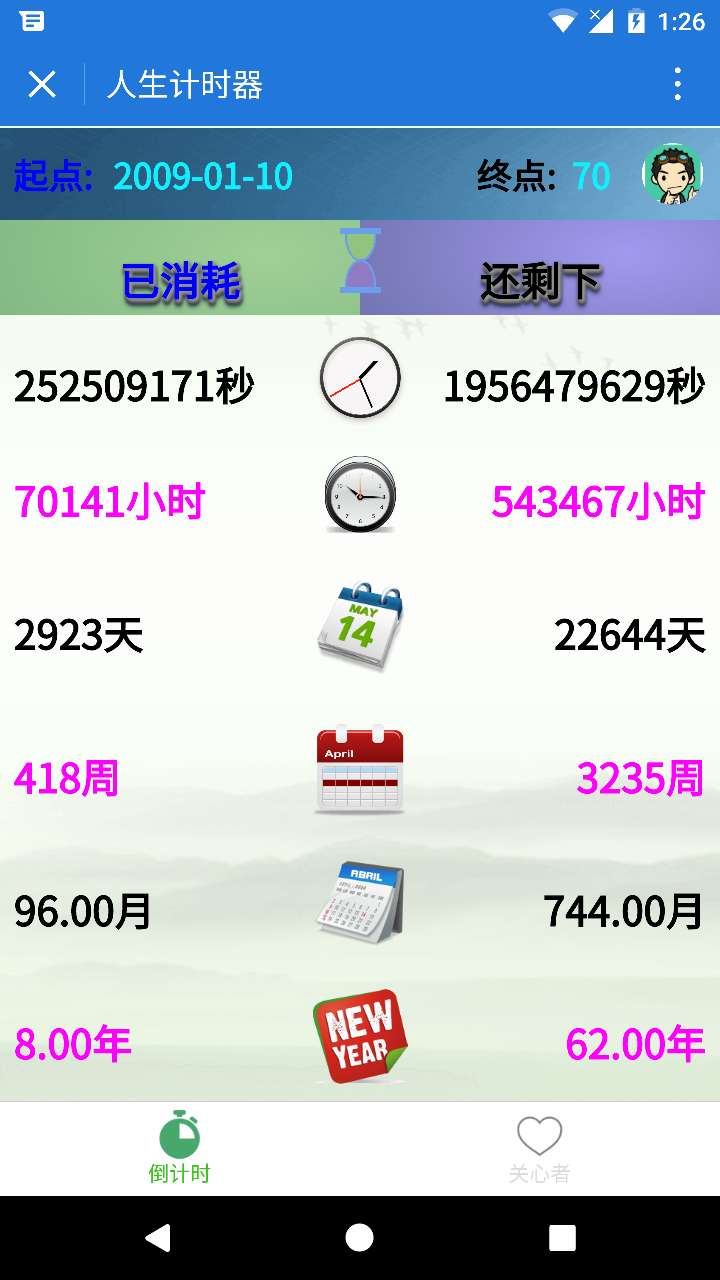Change the start date 2009-01-10
This screenshot has height=1280, width=720.
point(202,176)
